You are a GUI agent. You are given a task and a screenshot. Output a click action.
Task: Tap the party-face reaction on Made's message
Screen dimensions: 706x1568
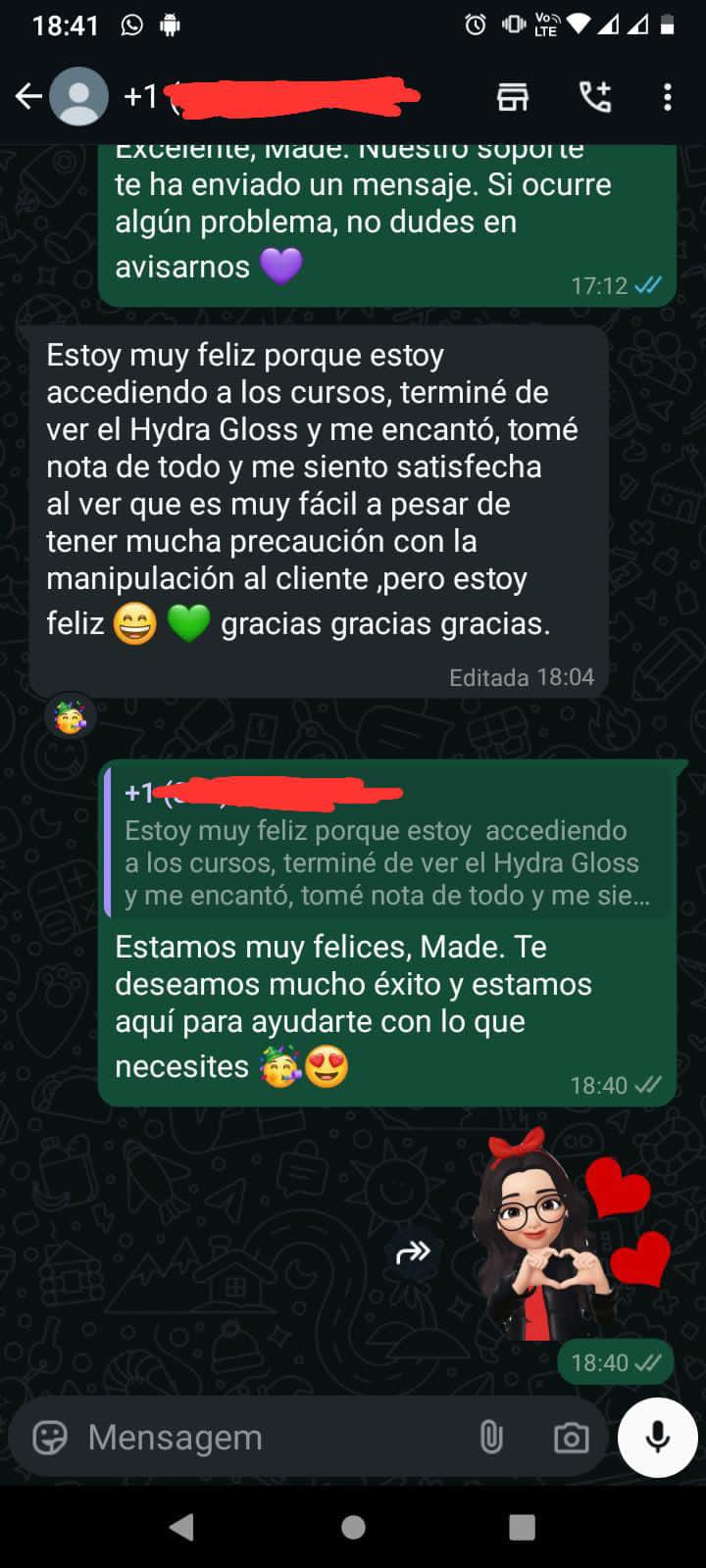pos(69,716)
